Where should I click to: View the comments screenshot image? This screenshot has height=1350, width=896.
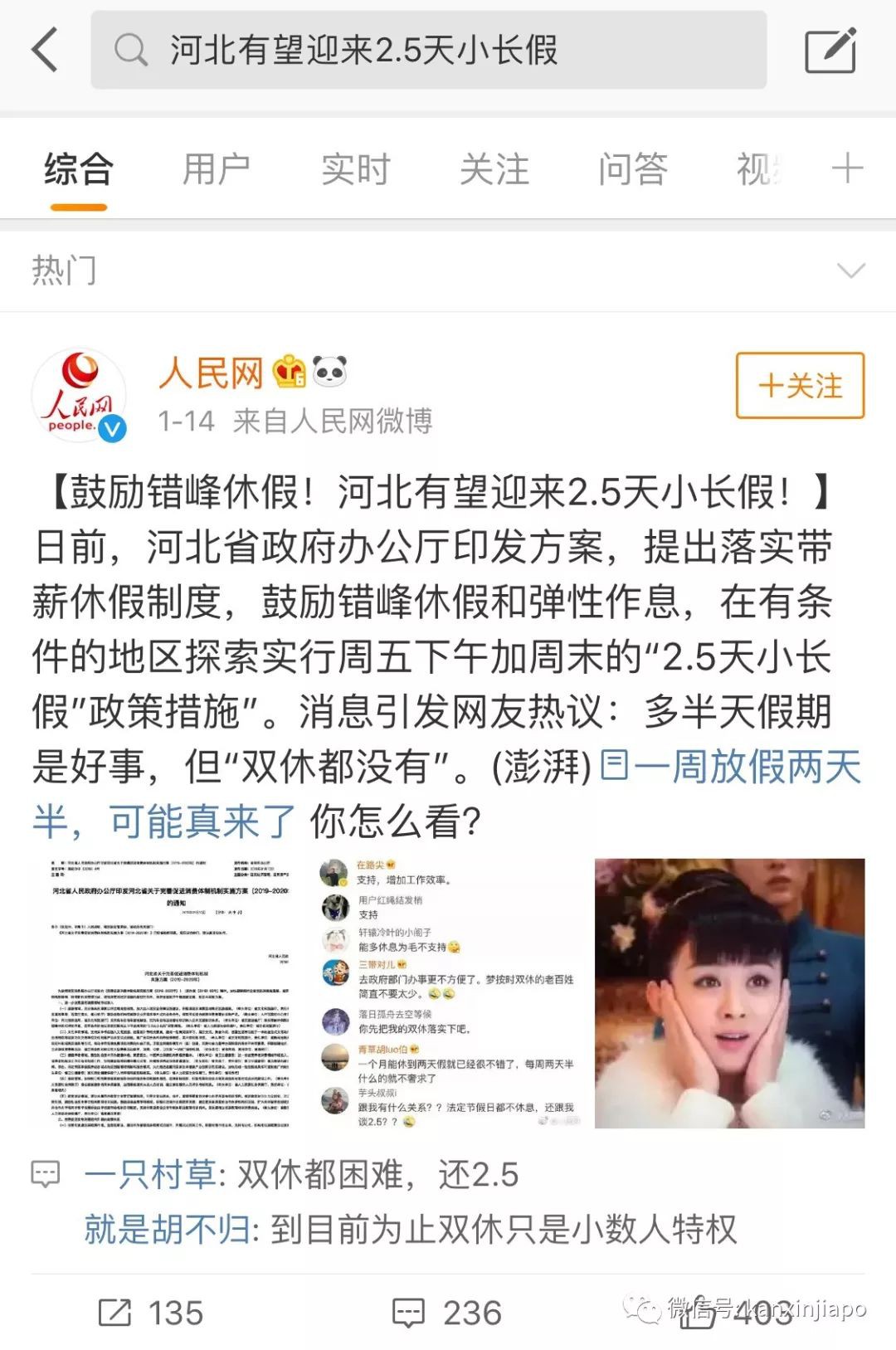tap(449, 993)
